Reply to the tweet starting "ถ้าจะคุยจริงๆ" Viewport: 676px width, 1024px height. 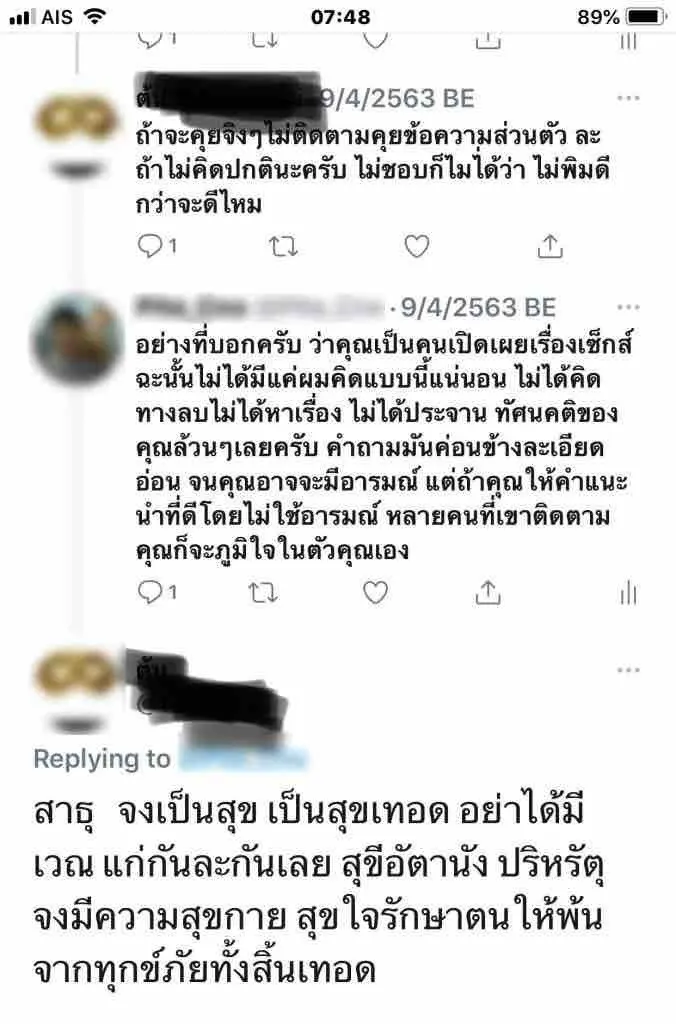coord(151,245)
